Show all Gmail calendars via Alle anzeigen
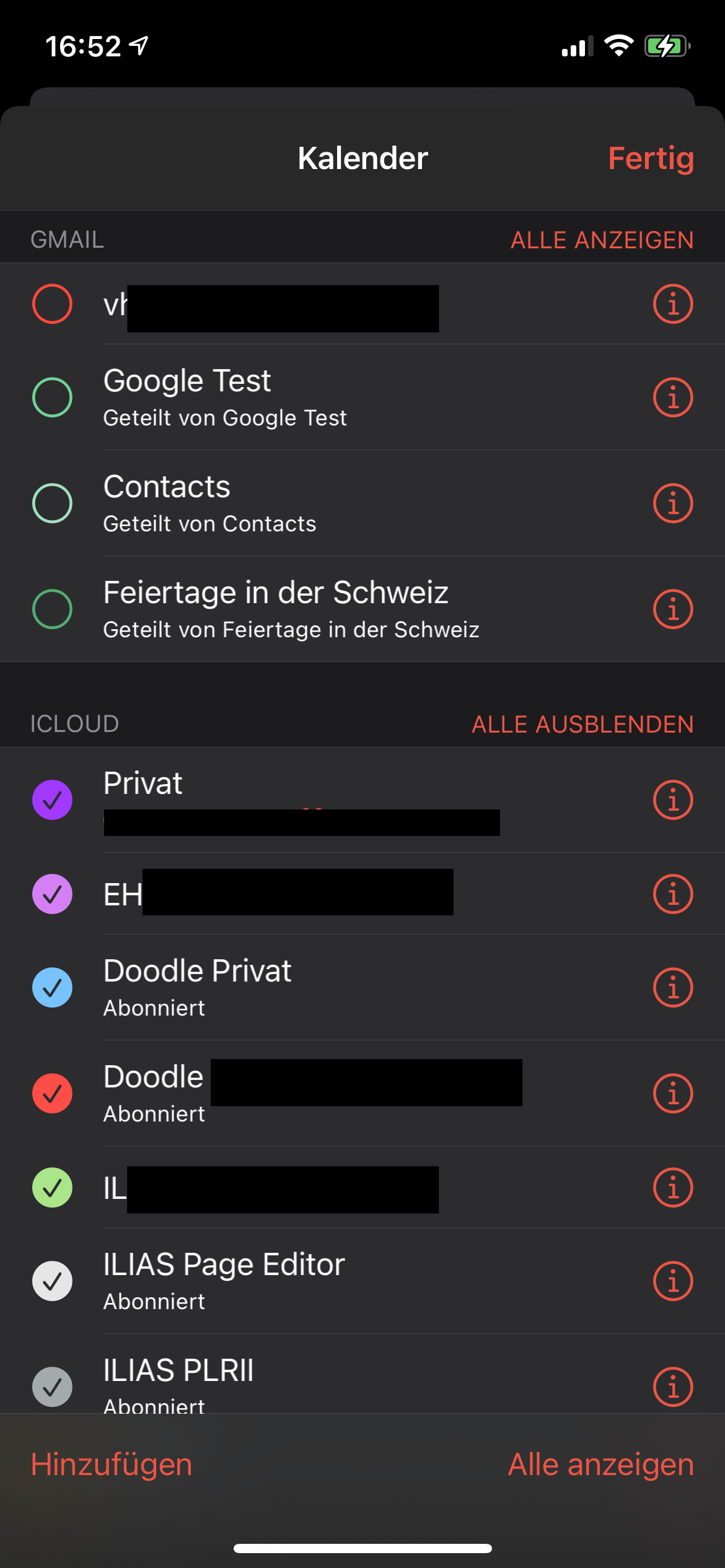 tap(602, 240)
